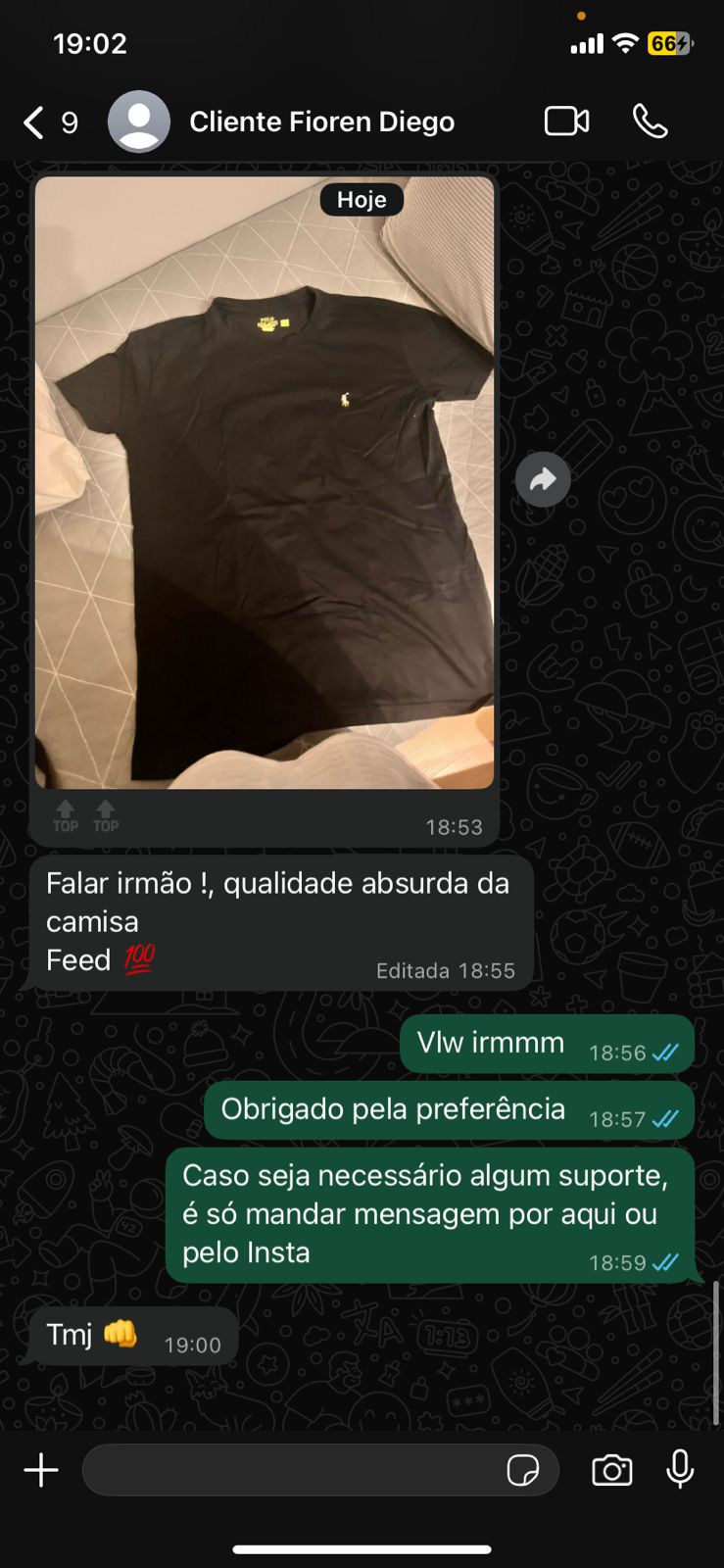Tap the unread count badge next to back arrow
This screenshot has height=1568, width=724.
(68, 122)
